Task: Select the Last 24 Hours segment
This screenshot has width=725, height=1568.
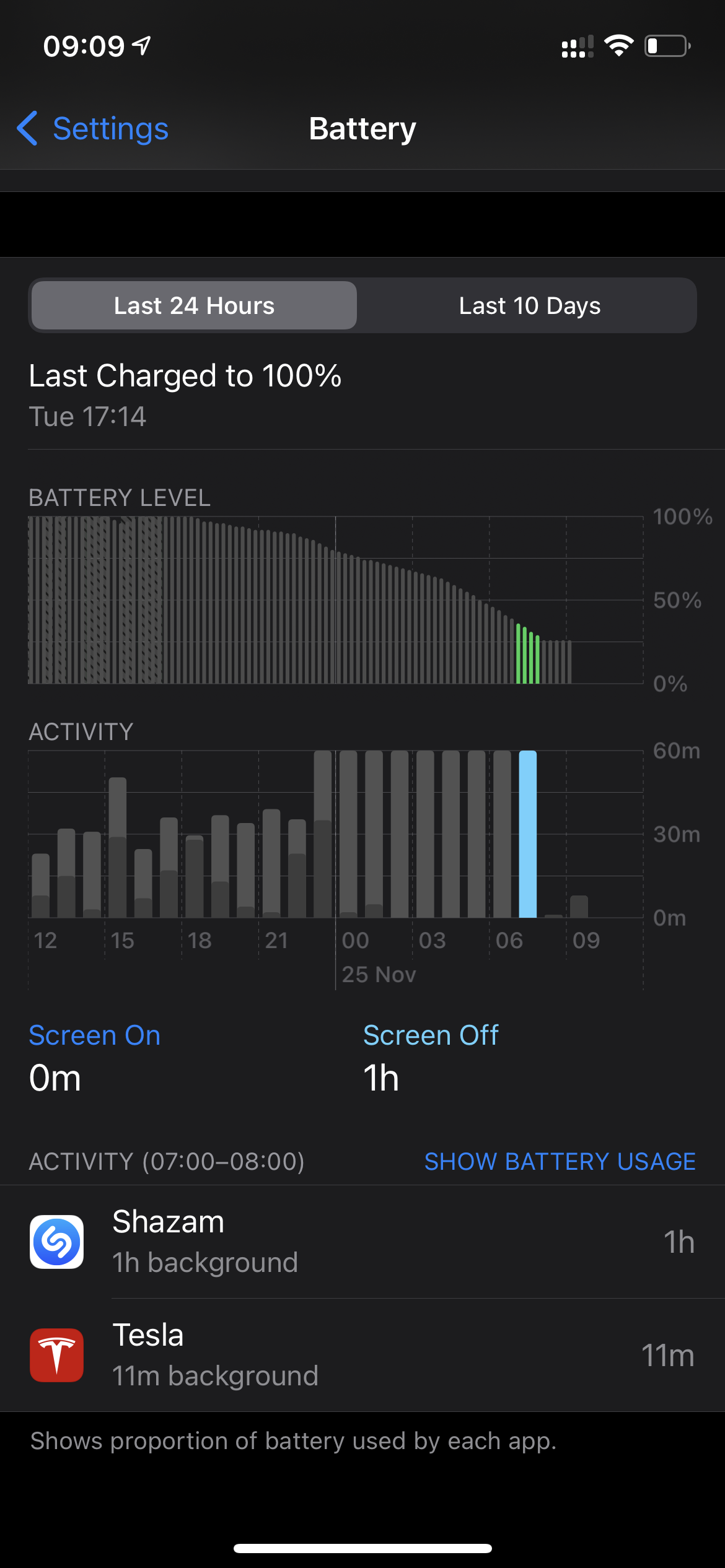Action: click(194, 306)
